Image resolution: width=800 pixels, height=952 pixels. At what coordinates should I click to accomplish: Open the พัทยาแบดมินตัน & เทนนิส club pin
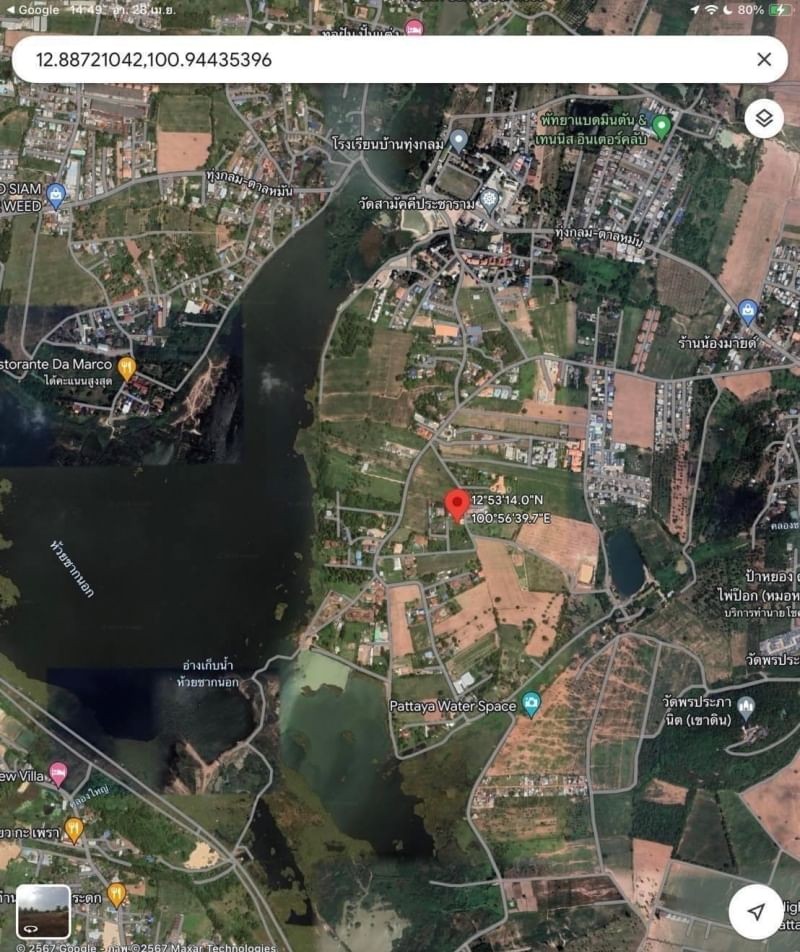click(x=661, y=126)
